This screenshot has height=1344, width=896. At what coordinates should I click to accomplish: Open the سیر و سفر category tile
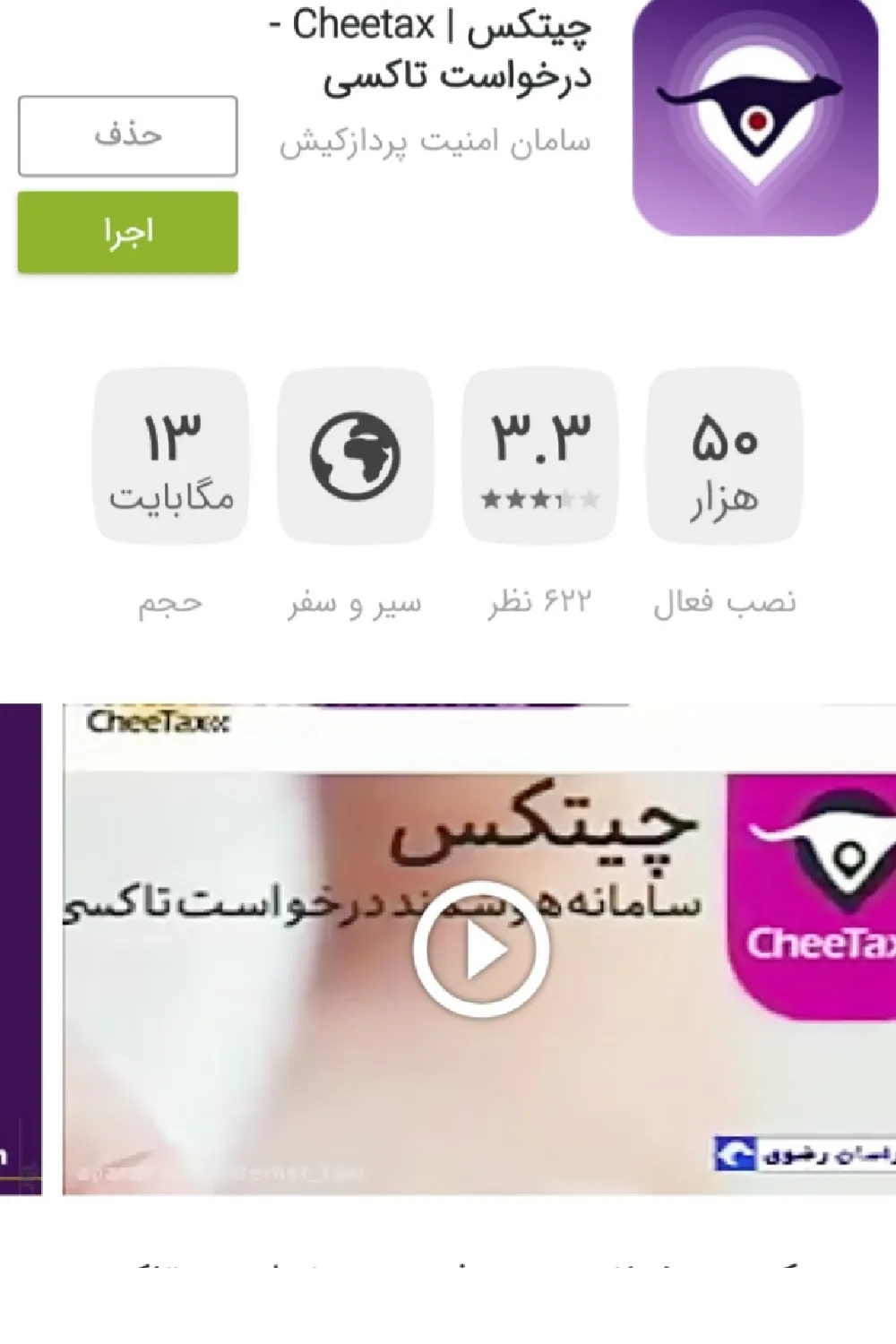[x=355, y=457]
